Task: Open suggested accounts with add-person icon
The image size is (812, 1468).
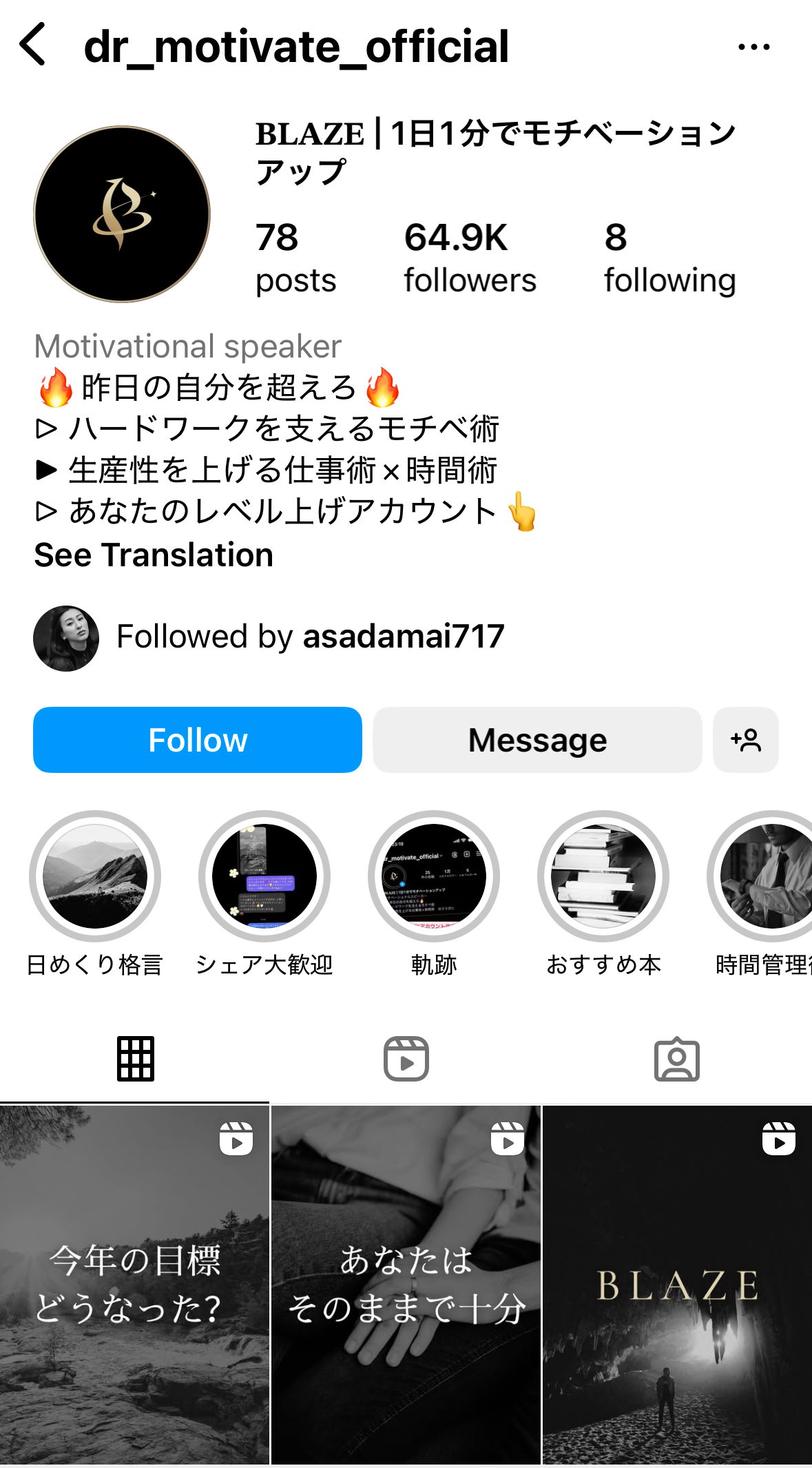Action: point(746,740)
